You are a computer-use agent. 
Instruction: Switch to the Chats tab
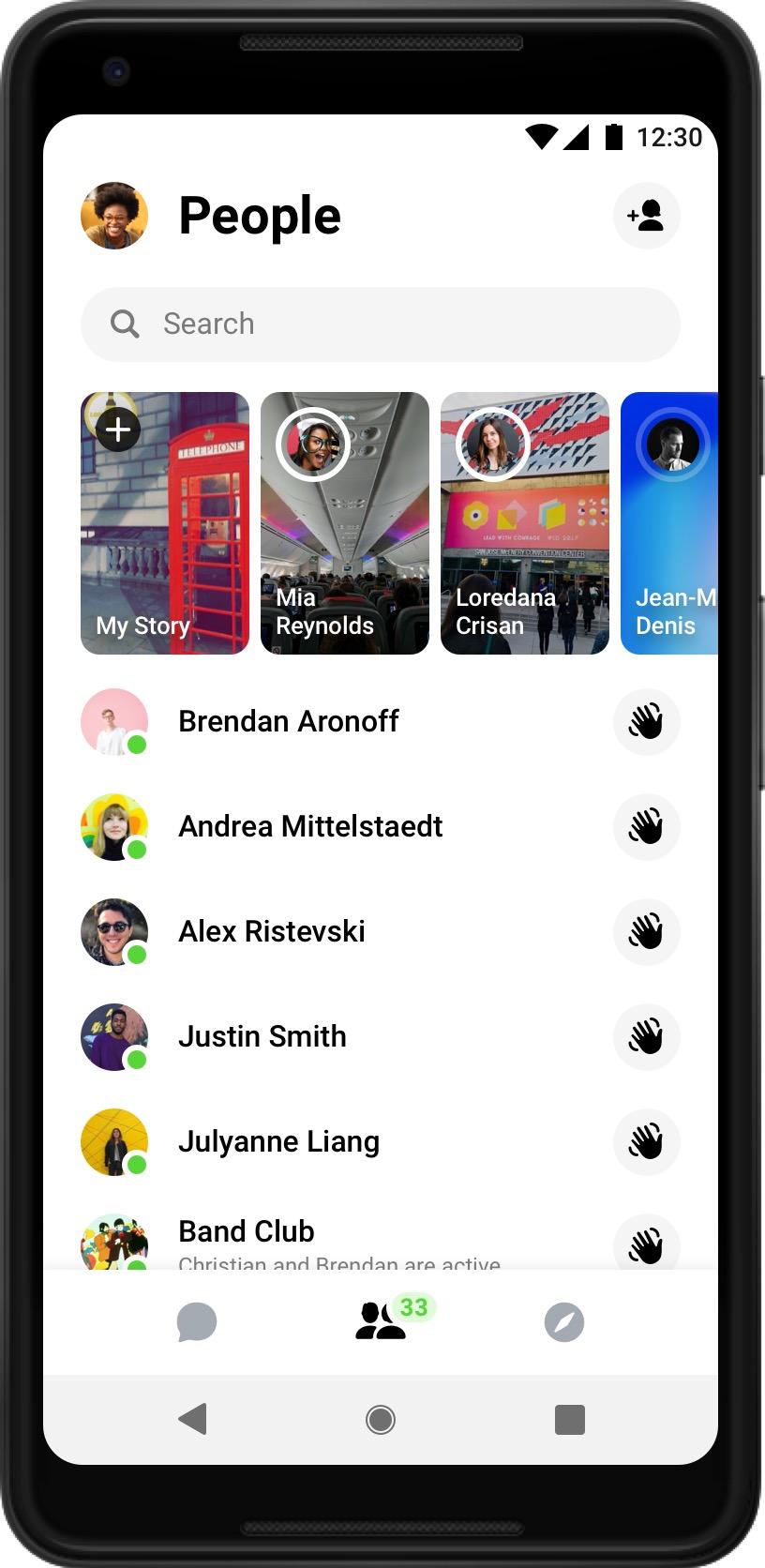(197, 1322)
